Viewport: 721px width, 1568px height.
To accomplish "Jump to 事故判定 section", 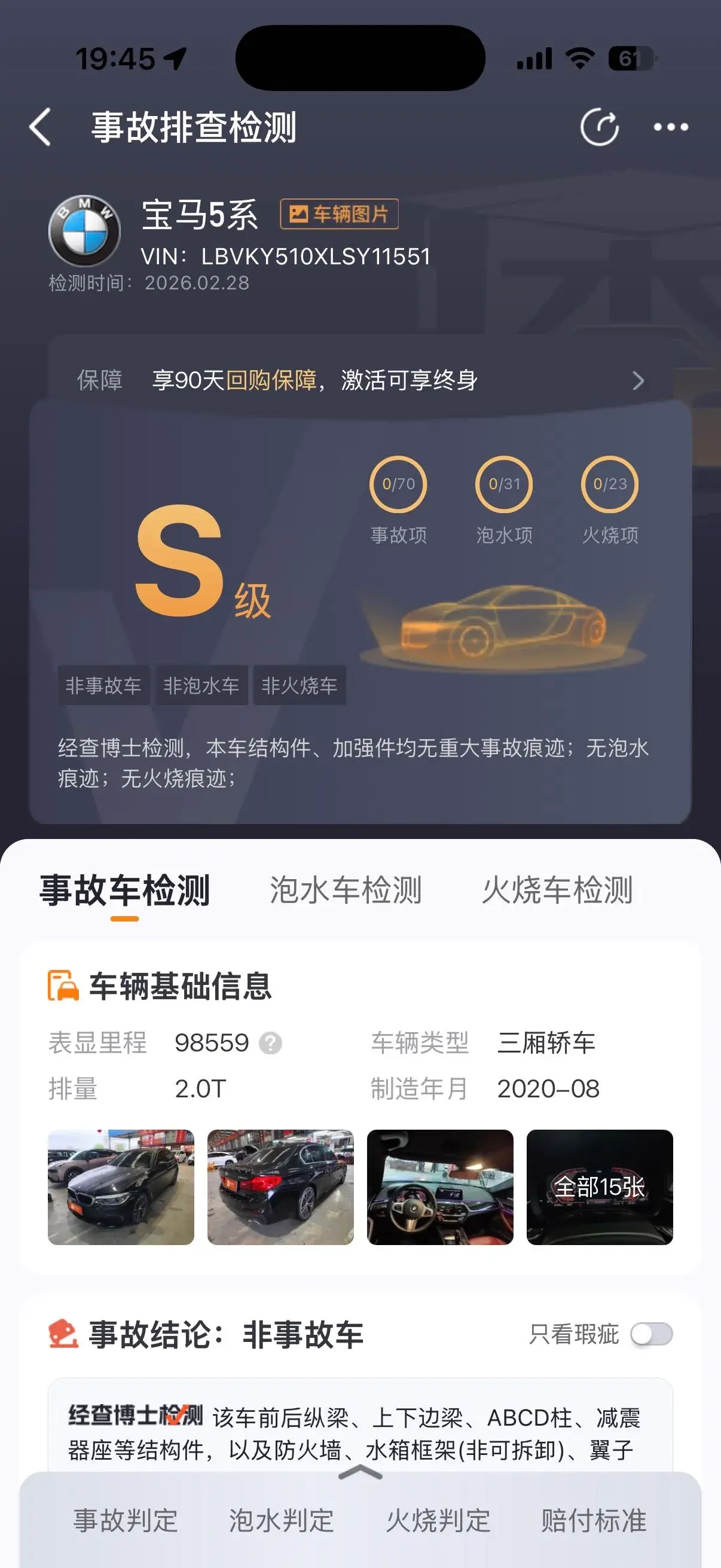I will tap(126, 1521).
